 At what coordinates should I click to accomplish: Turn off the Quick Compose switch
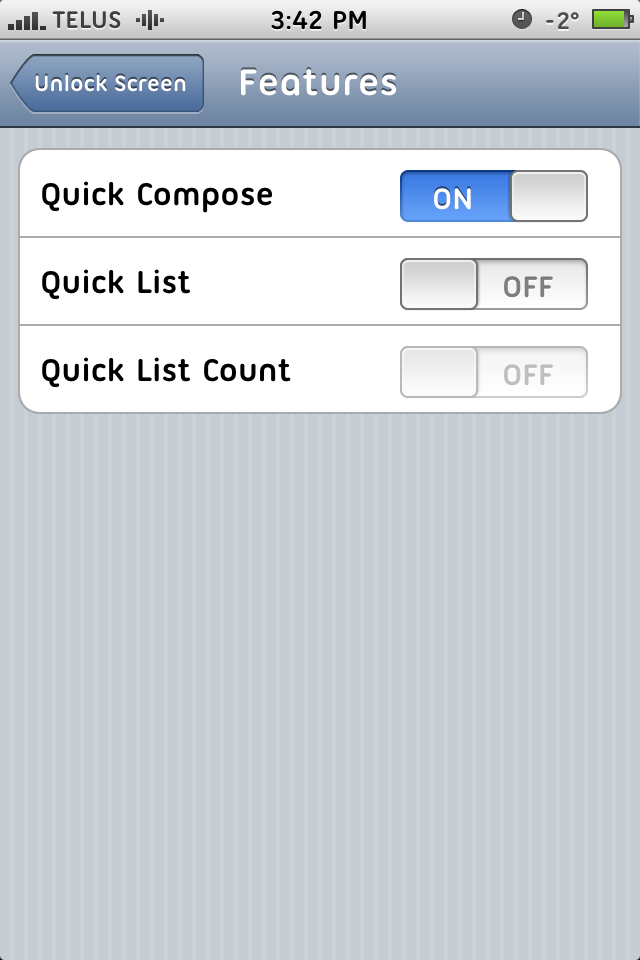493,196
